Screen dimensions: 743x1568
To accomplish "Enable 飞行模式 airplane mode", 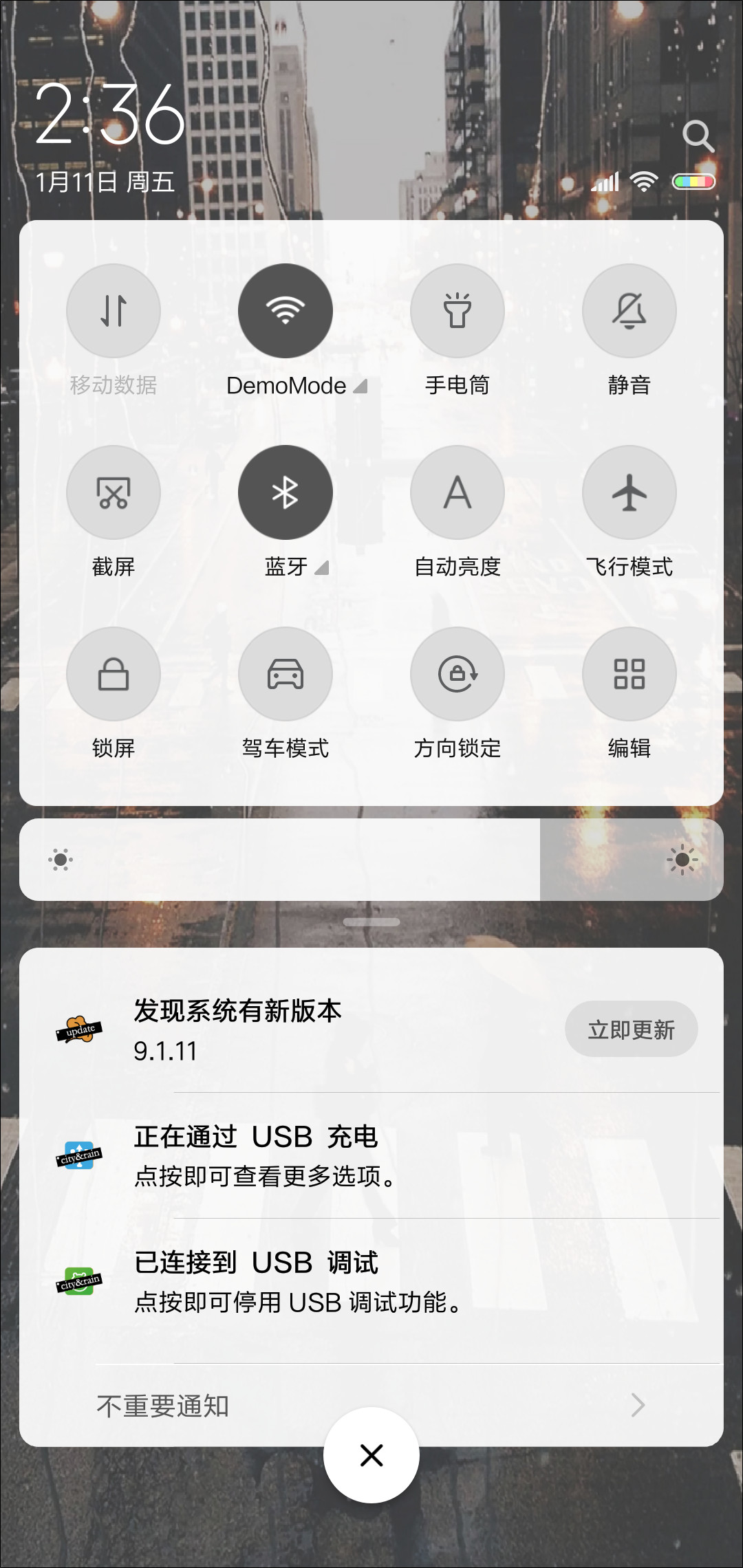I will coord(629,492).
